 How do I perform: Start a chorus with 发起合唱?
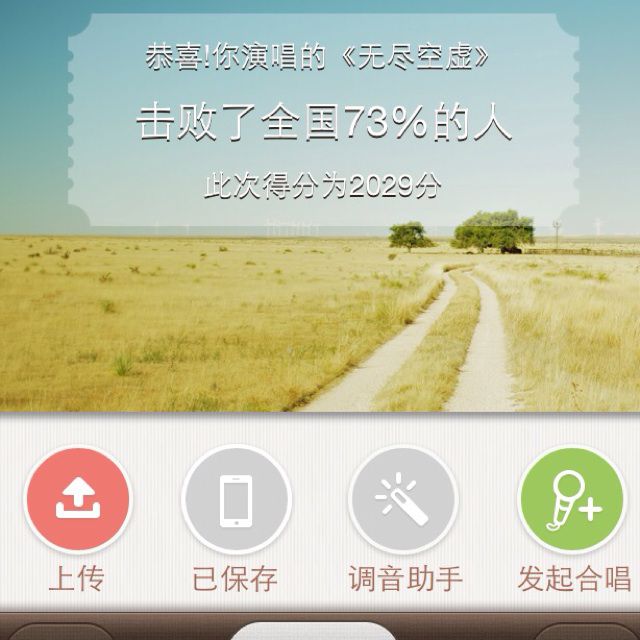point(571,499)
